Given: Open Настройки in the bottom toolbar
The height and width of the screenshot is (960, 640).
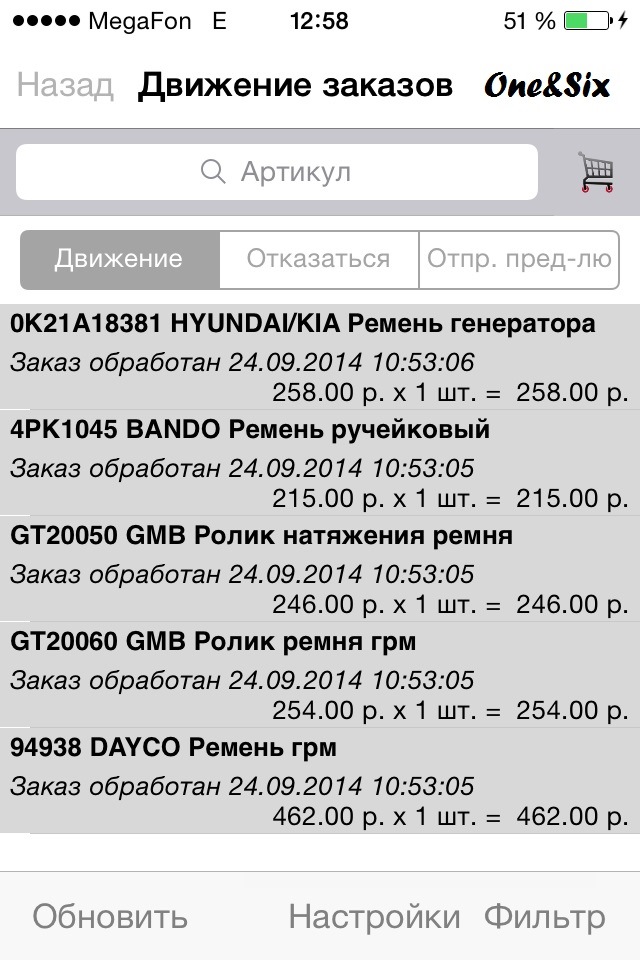Looking at the screenshot, I should 374,916.
